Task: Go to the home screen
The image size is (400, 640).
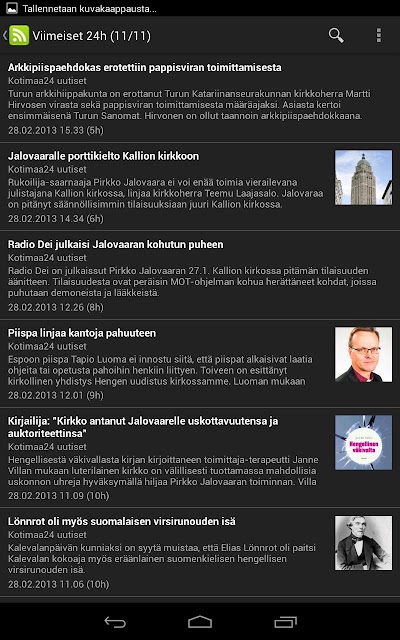Action: pyautogui.click(x=200, y=622)
